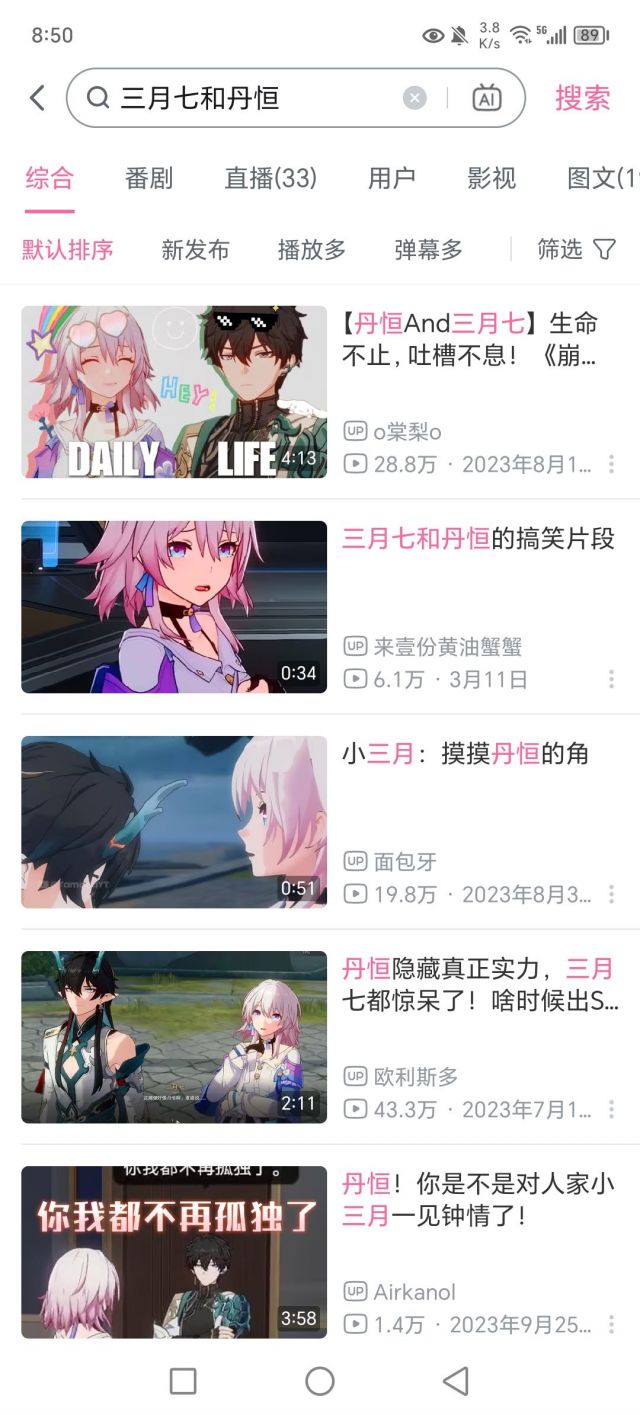Clear the search text with the X icon
The height and width of the screenshot is (1415, 640).
tap(415, 98)
